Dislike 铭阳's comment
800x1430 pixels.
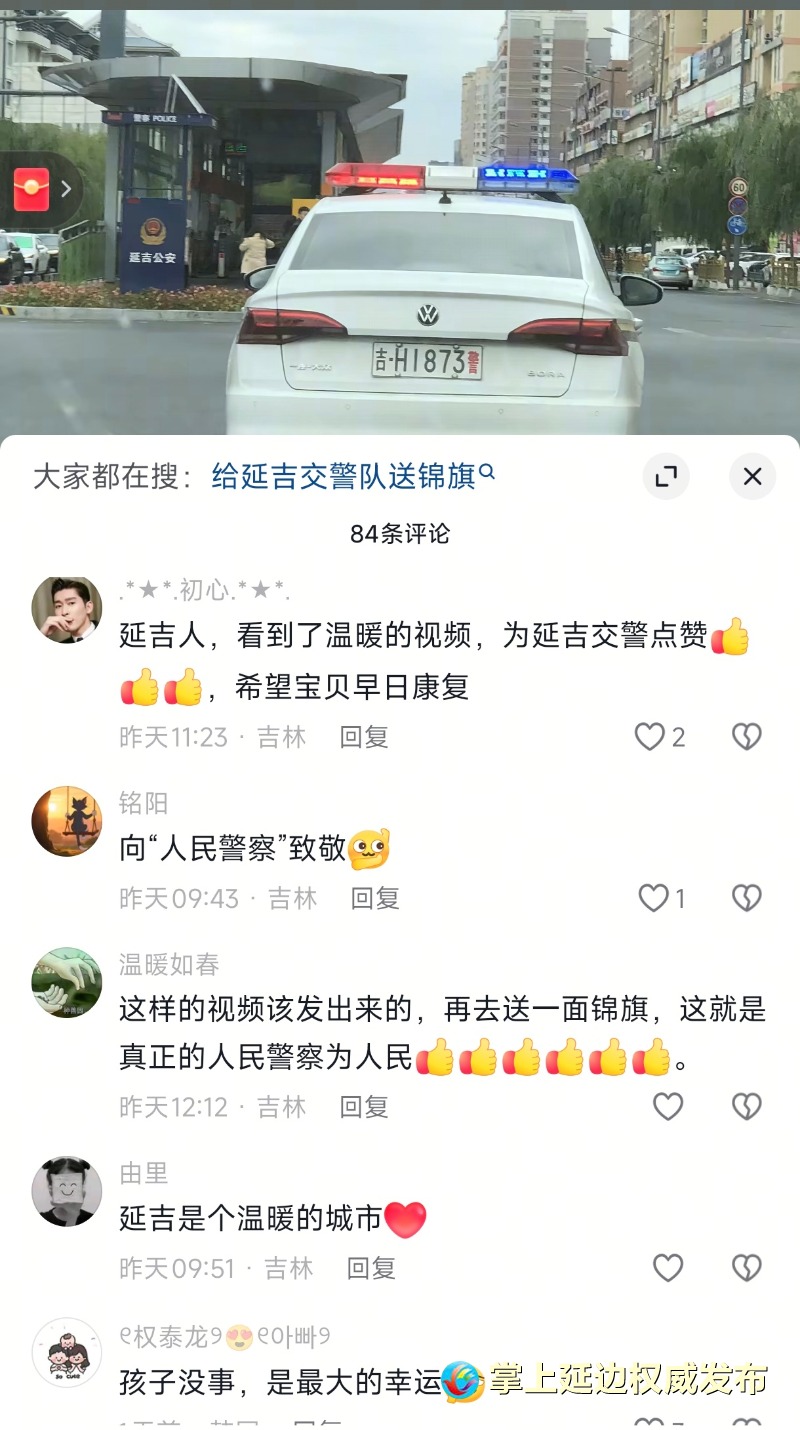[746, 898]
